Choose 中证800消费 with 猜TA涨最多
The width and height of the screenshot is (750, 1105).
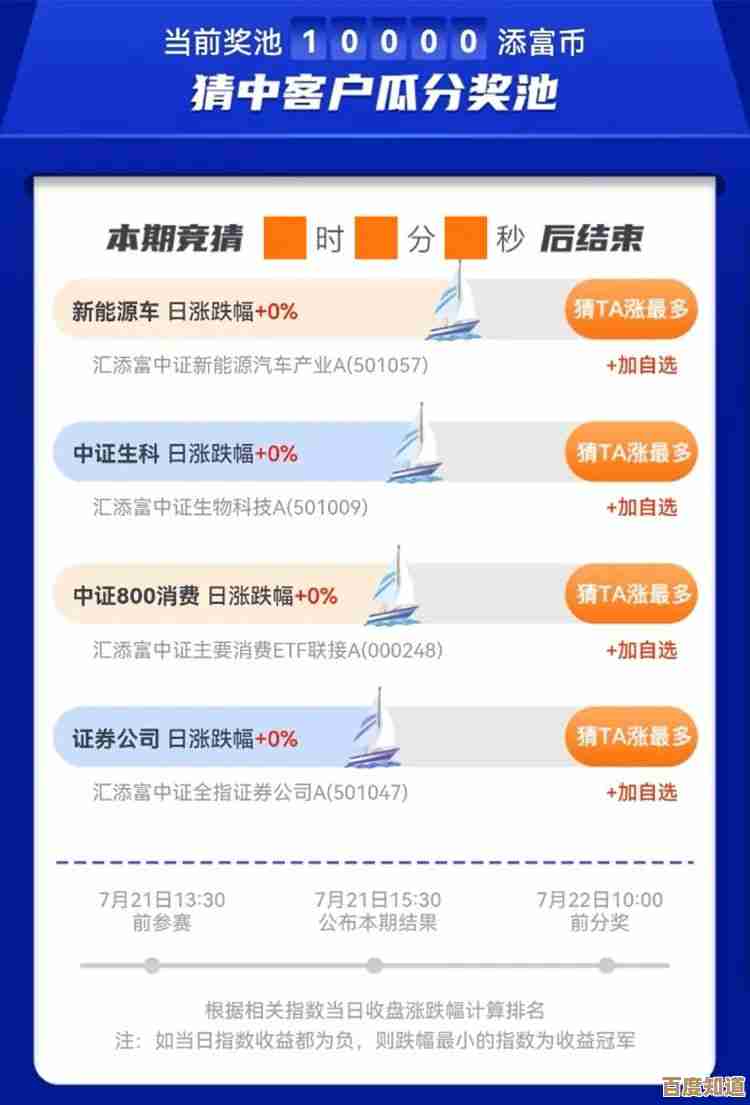click(631, 594)
